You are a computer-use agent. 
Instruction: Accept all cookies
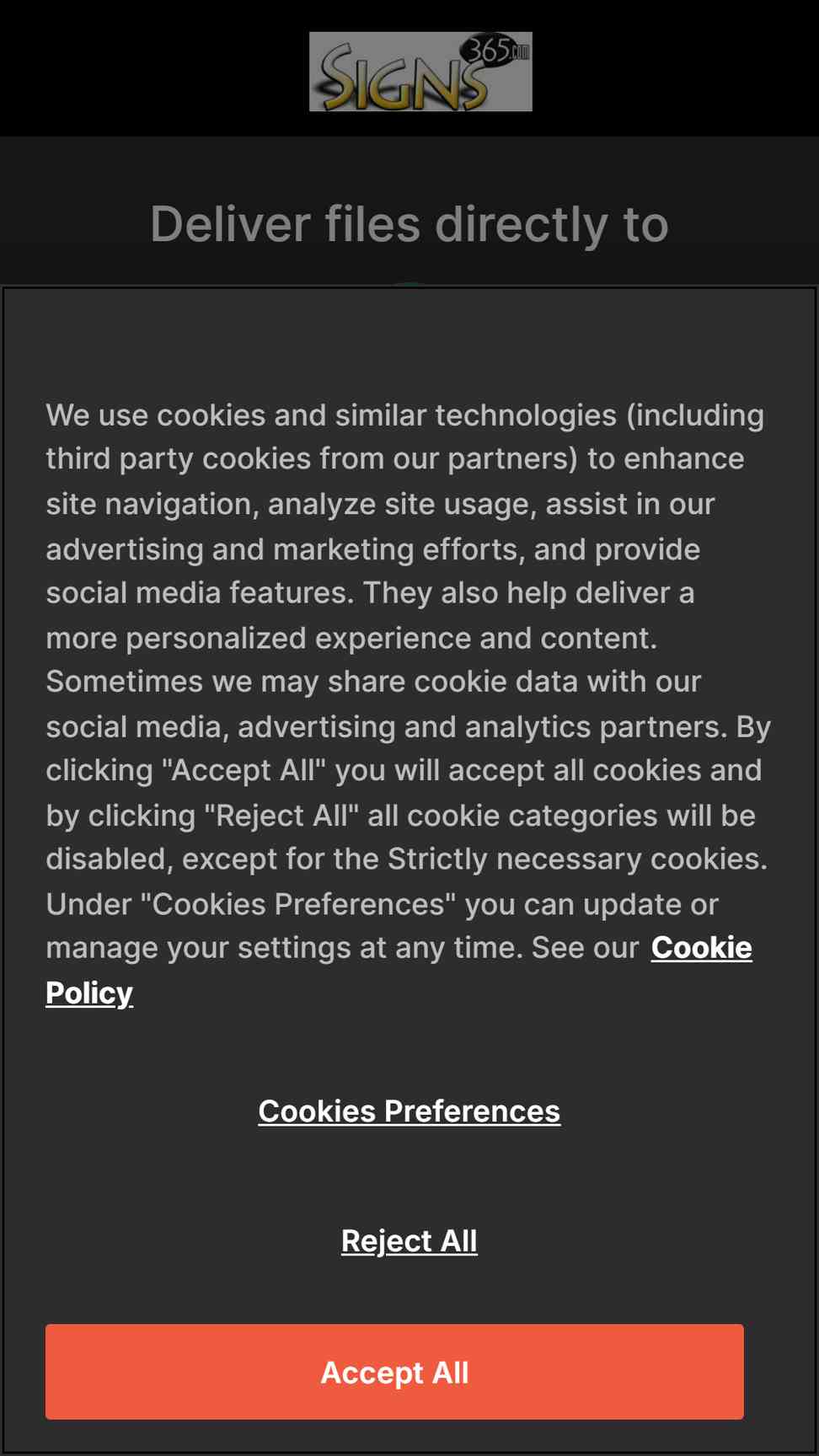[394, 1372]
